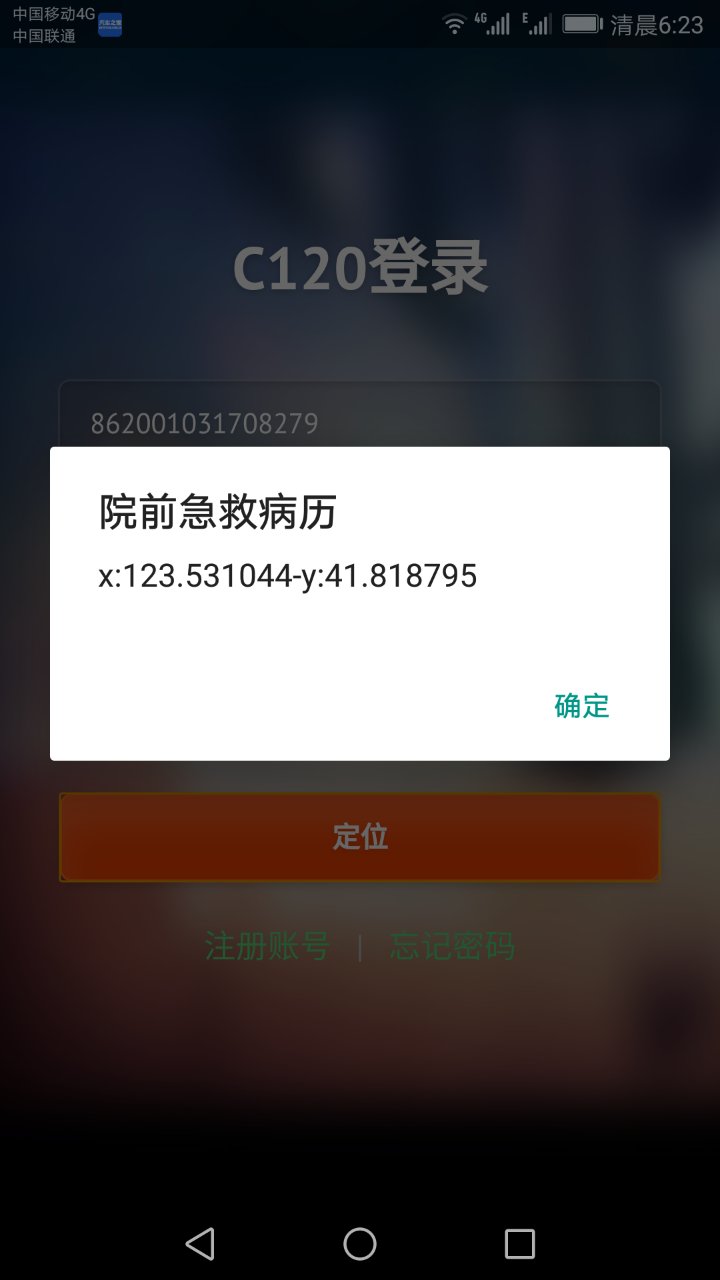This screenshot has width=720, height=1280.
Task: Open the 忘记密码 link
Action: pos(453,945)
